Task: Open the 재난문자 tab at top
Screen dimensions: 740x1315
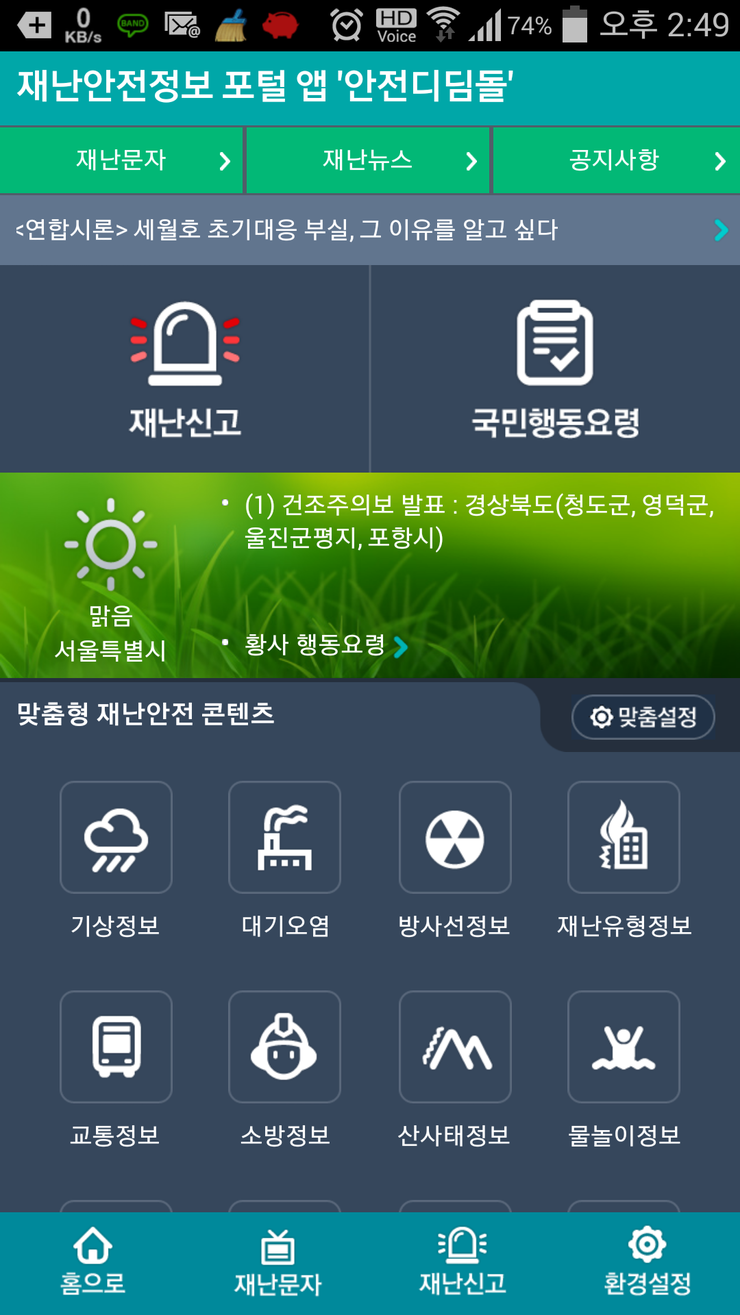Action: [122, 160]
